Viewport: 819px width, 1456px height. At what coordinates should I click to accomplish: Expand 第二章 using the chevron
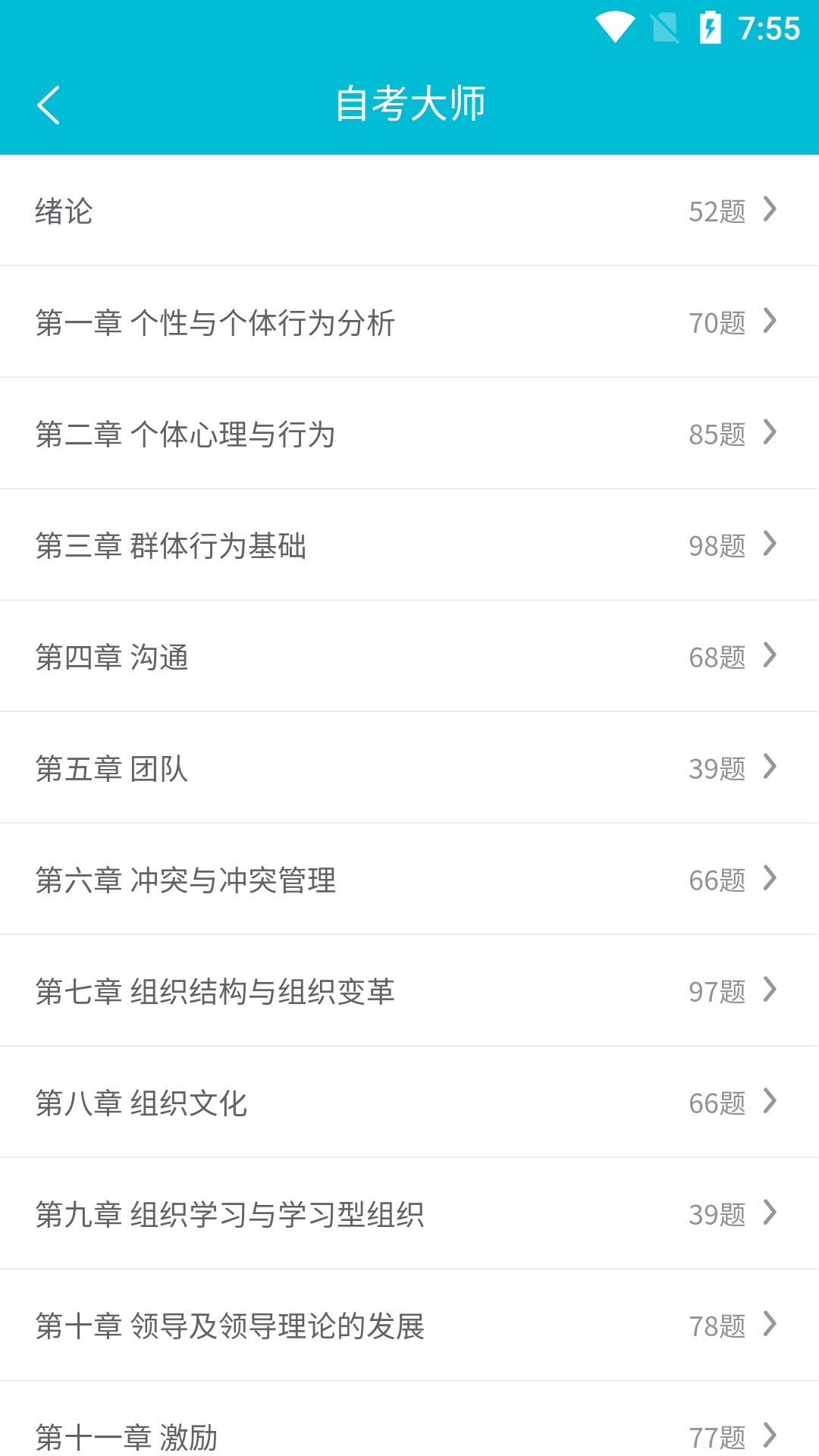(x=770, y=433)
